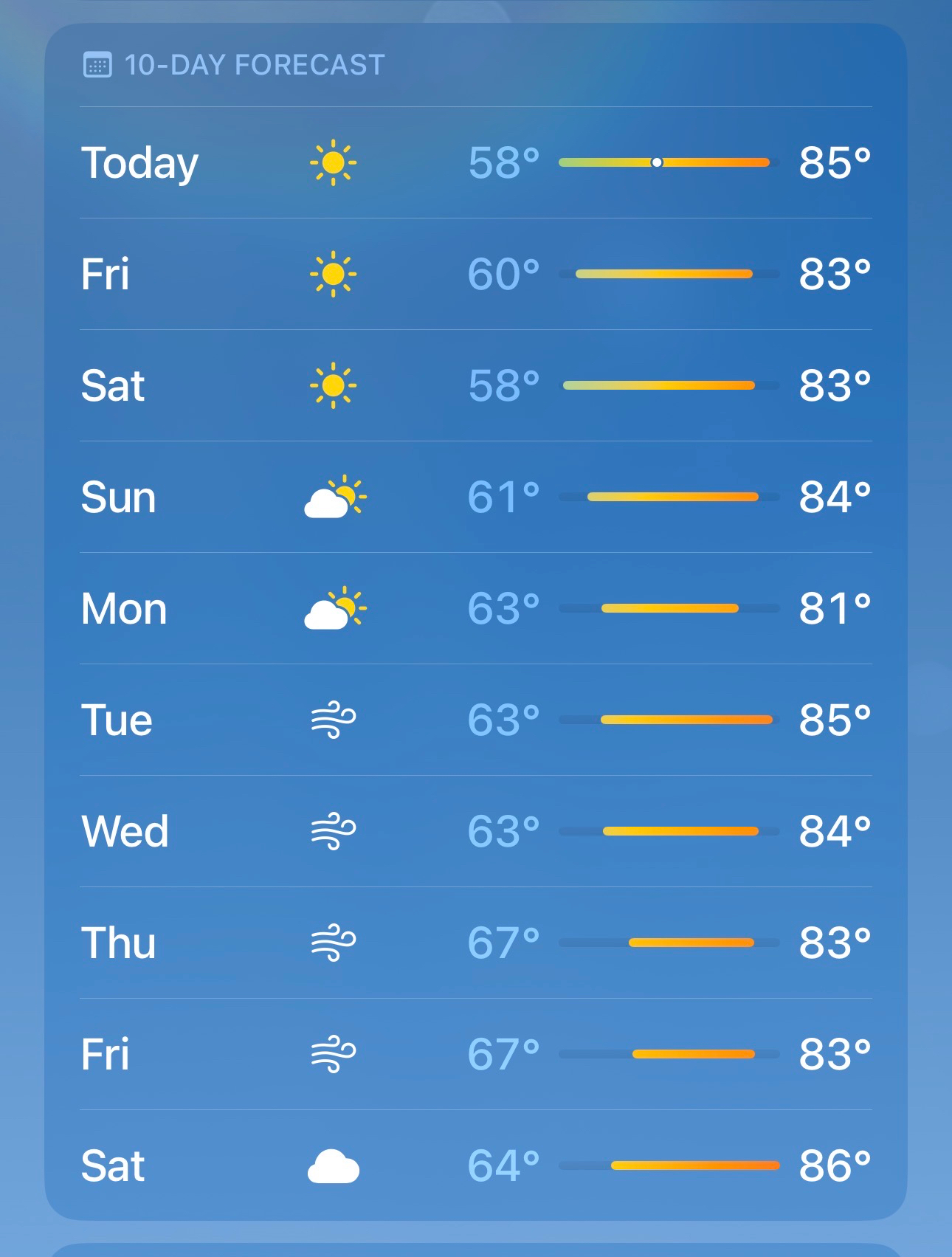Open Today's detailed forecast row
The width and height of the screenshot is (952, 1257).
click(475, 162)
